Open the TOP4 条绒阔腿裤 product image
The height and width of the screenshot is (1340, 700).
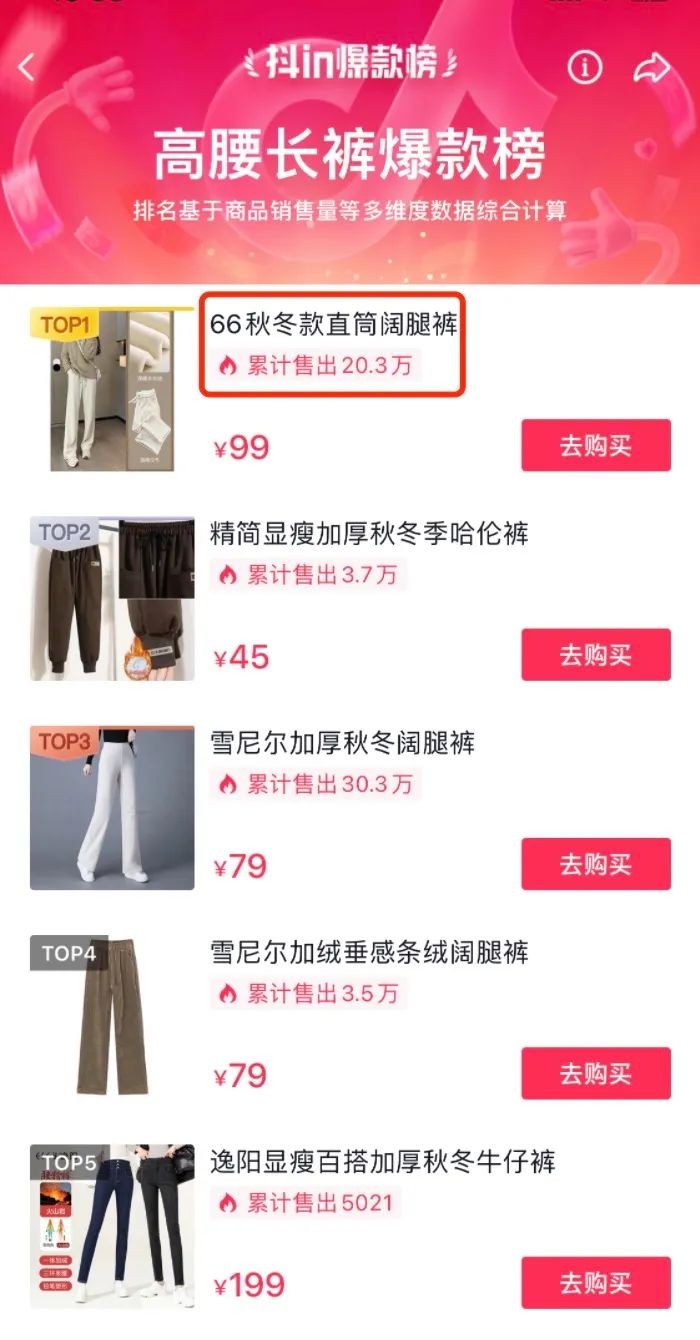[112, 1017]
